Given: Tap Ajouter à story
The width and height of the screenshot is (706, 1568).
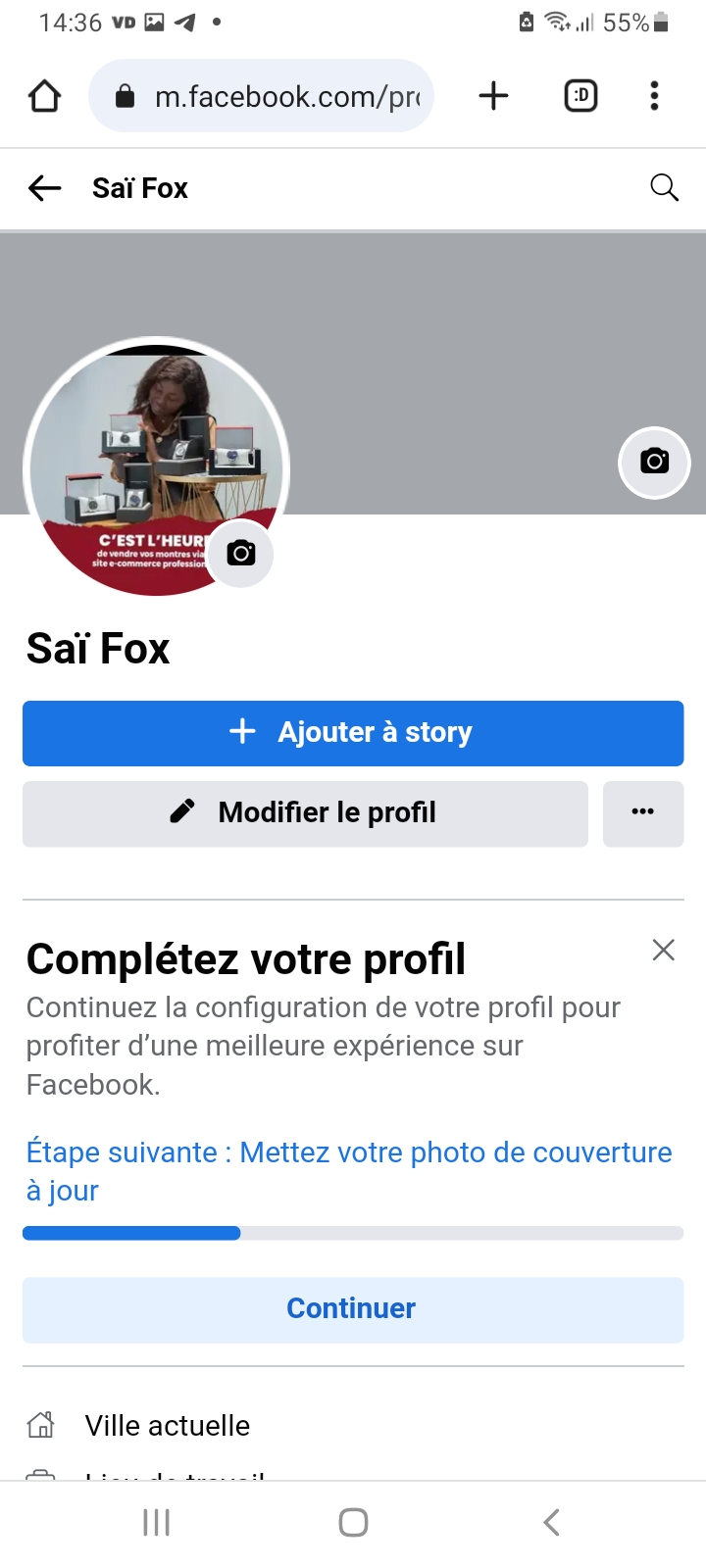Looking at the screenshot, I should click(353, 733).
